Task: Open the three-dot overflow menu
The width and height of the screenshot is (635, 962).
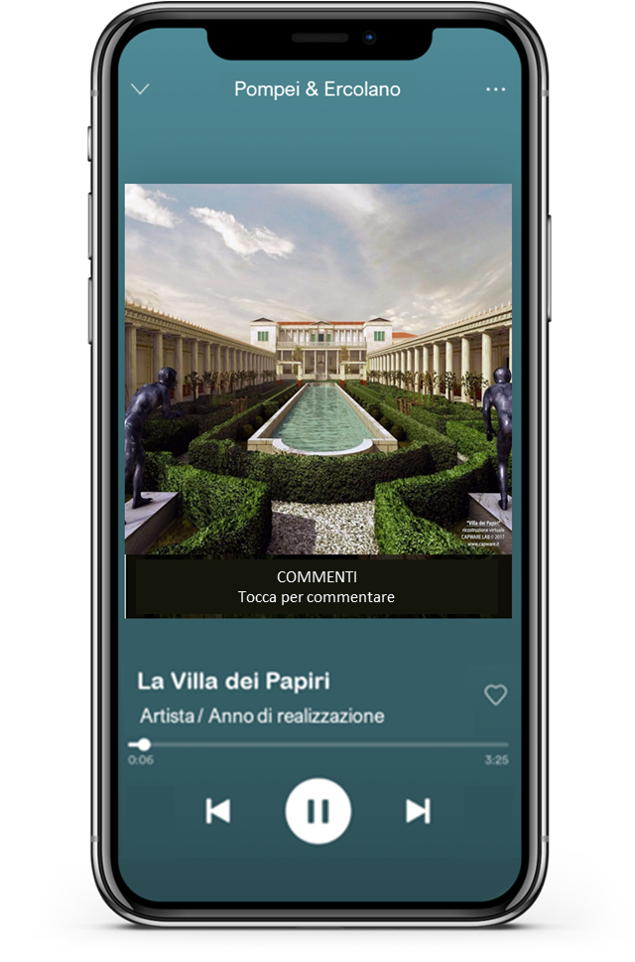Action: coord(496,89)
